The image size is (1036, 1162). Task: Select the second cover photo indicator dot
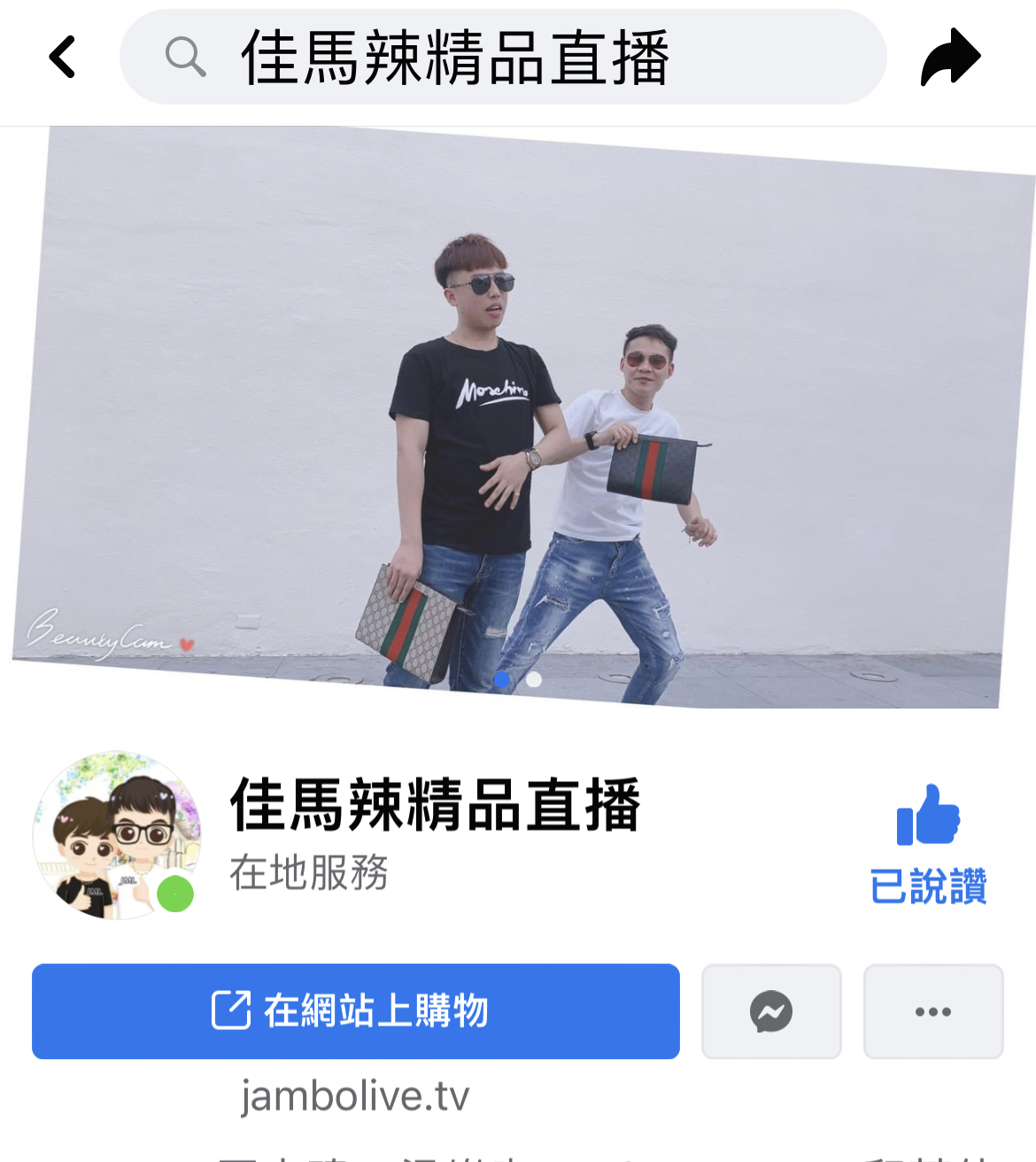[x=534, y=679]
